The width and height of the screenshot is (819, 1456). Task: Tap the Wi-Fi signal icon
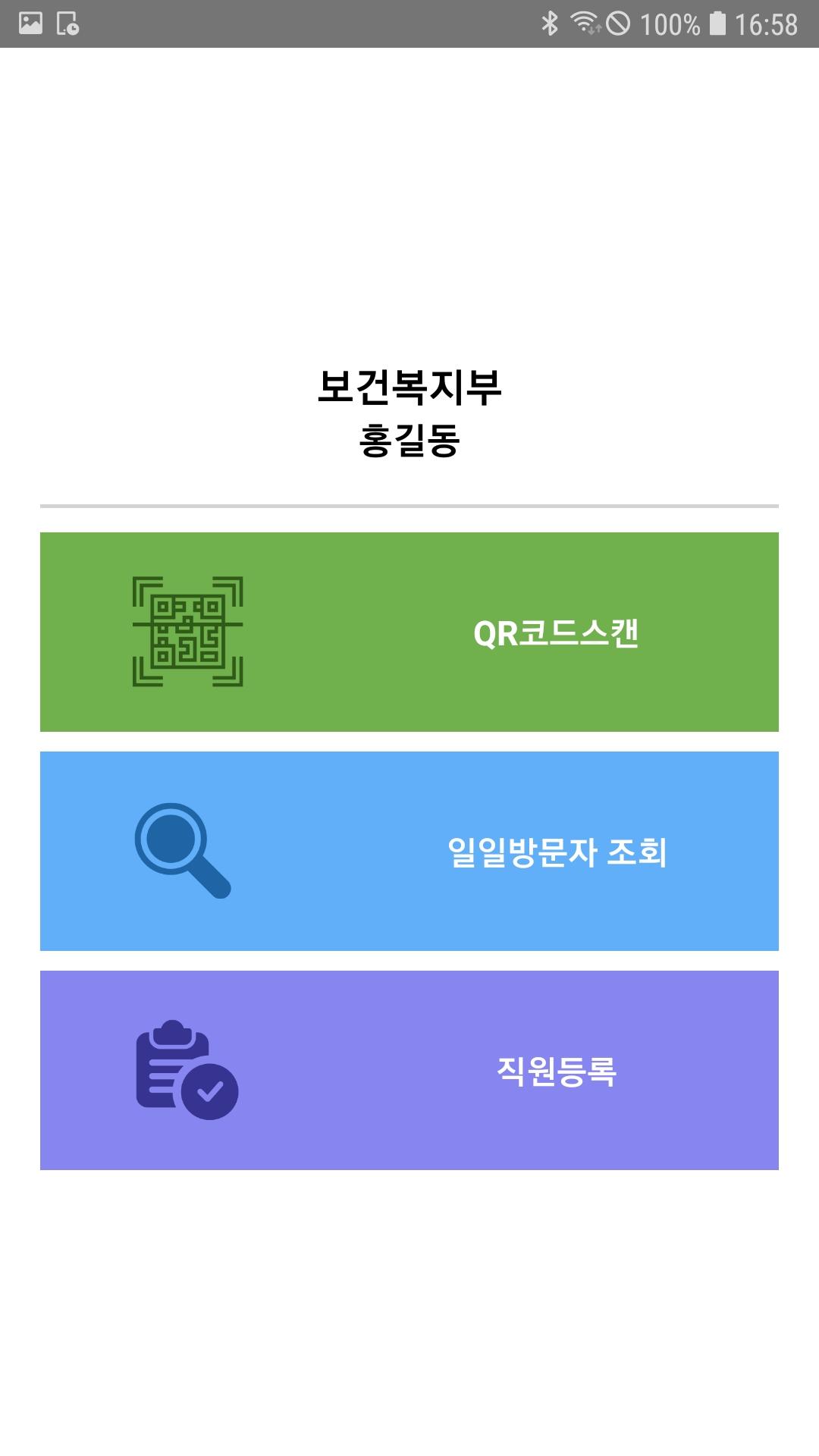point(584,20)
